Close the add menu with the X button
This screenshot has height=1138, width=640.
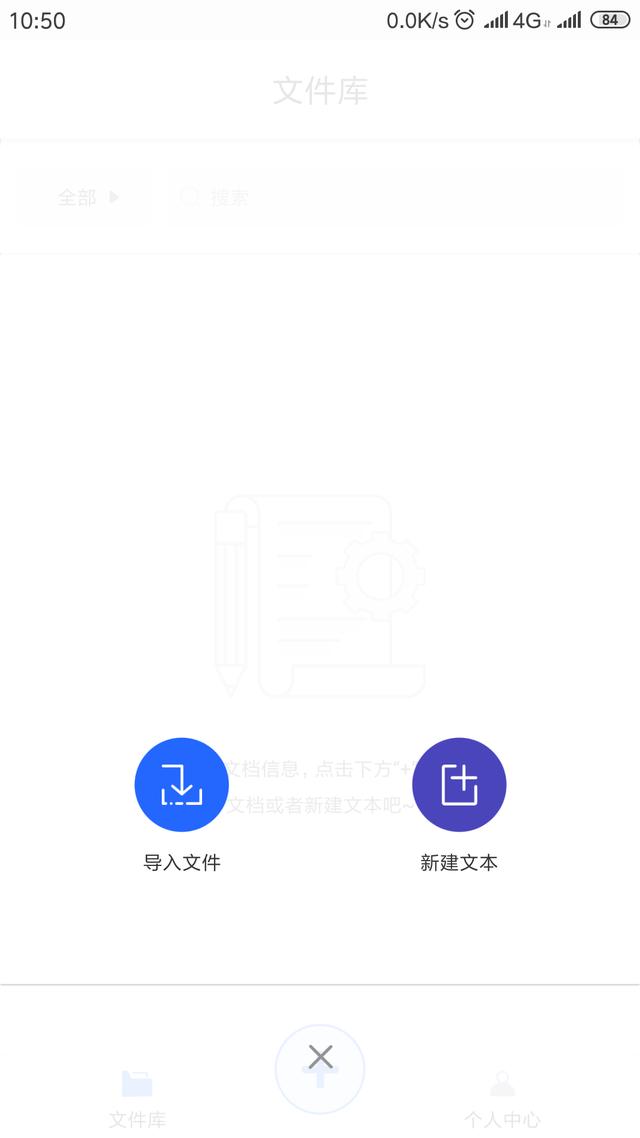(x=320, y=1057)
